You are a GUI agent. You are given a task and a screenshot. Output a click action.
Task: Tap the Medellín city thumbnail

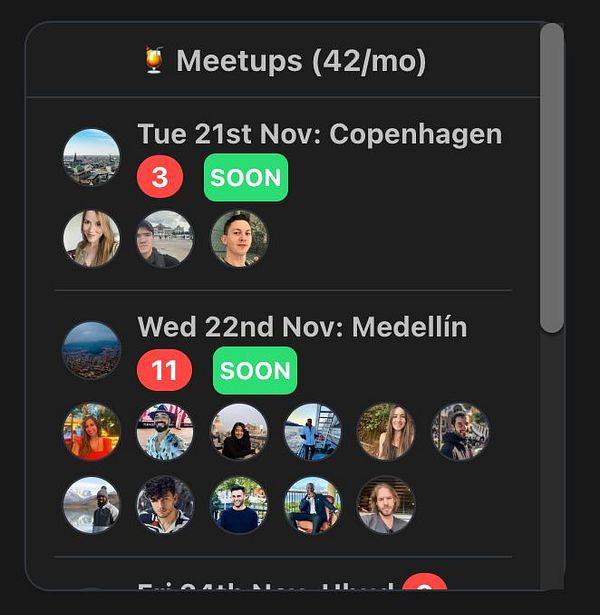pyautogui.click(x=91, y=350)
